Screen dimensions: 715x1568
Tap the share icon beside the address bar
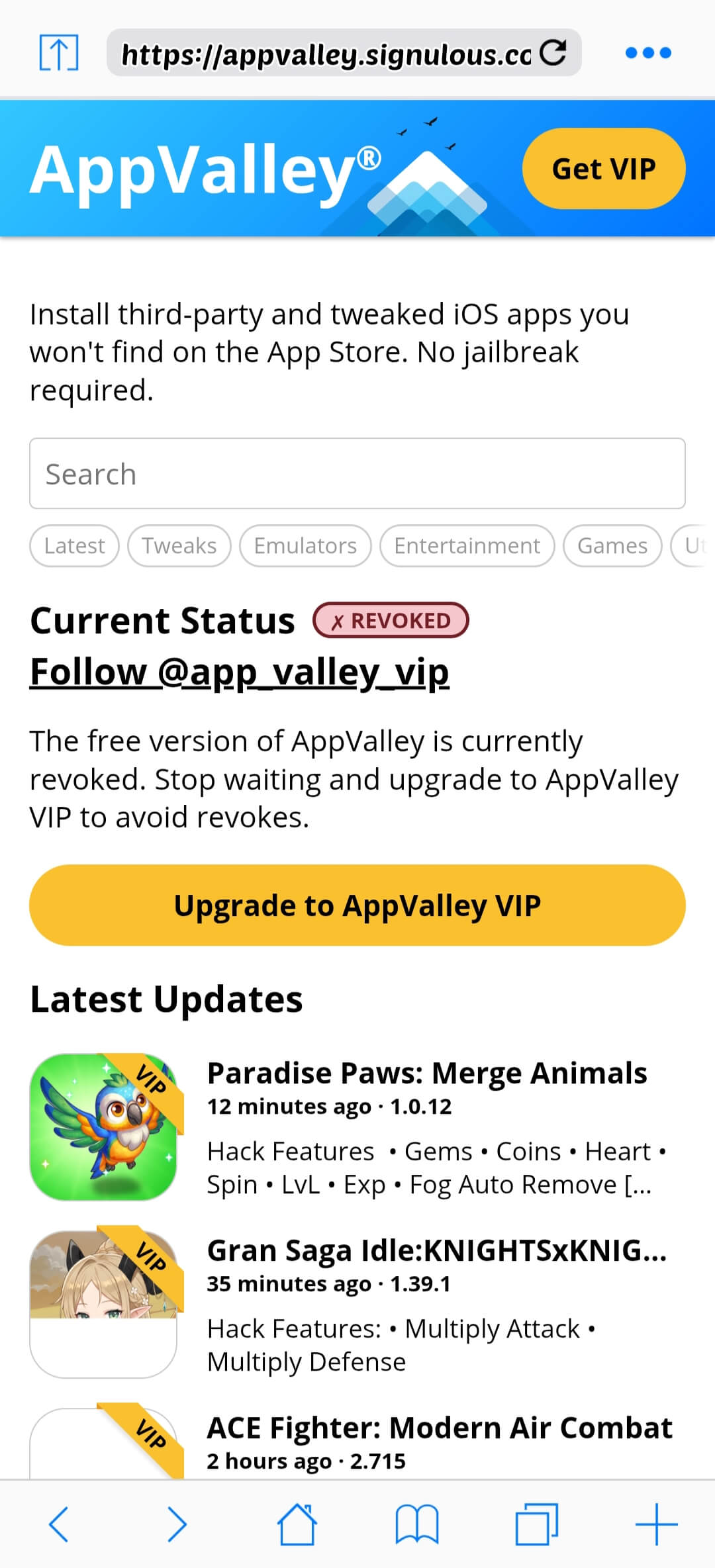[x=58, y=53]
